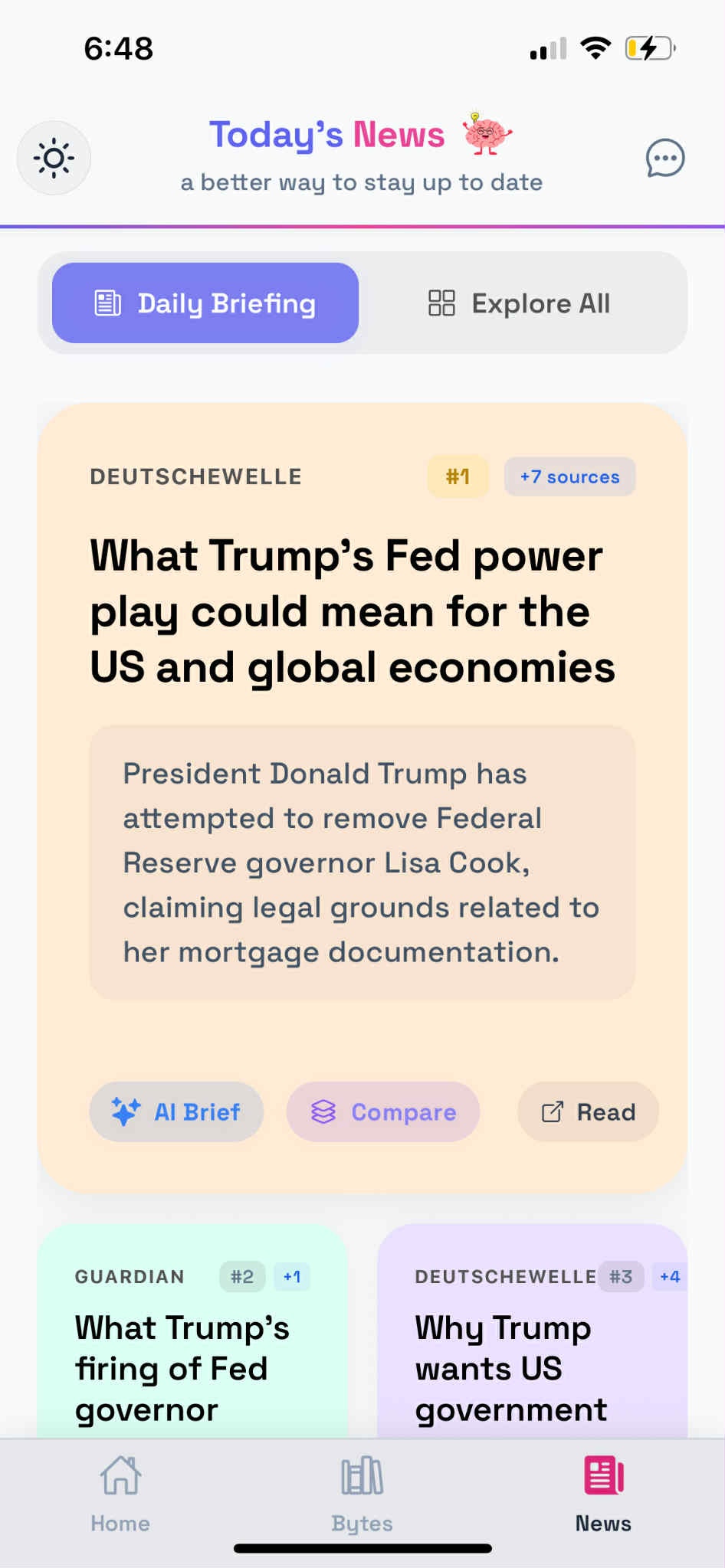Get the AI Brief for the story
The height and width of the screenshot is (1568, 725).
pos(176,1111)
